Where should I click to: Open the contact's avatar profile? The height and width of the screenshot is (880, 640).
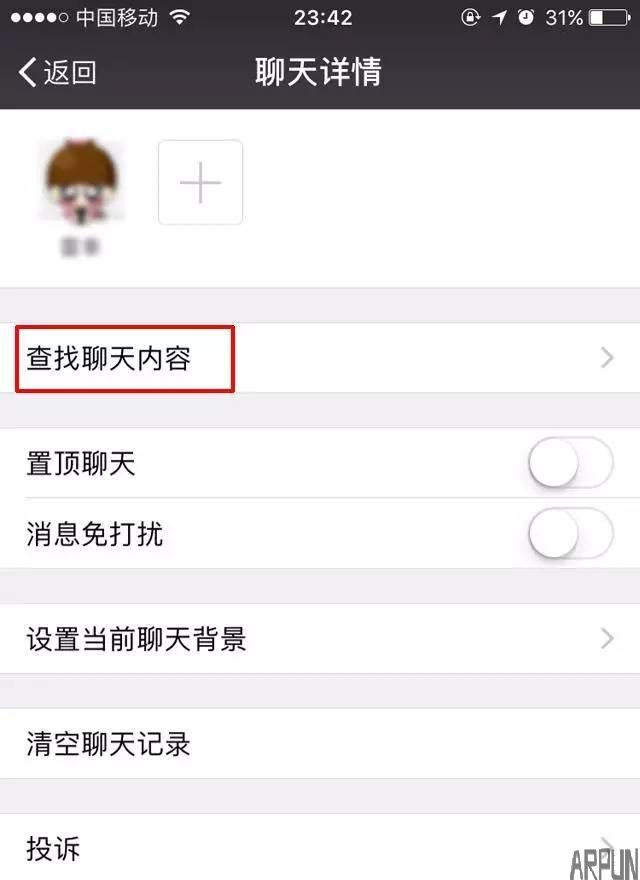[83, 183]
